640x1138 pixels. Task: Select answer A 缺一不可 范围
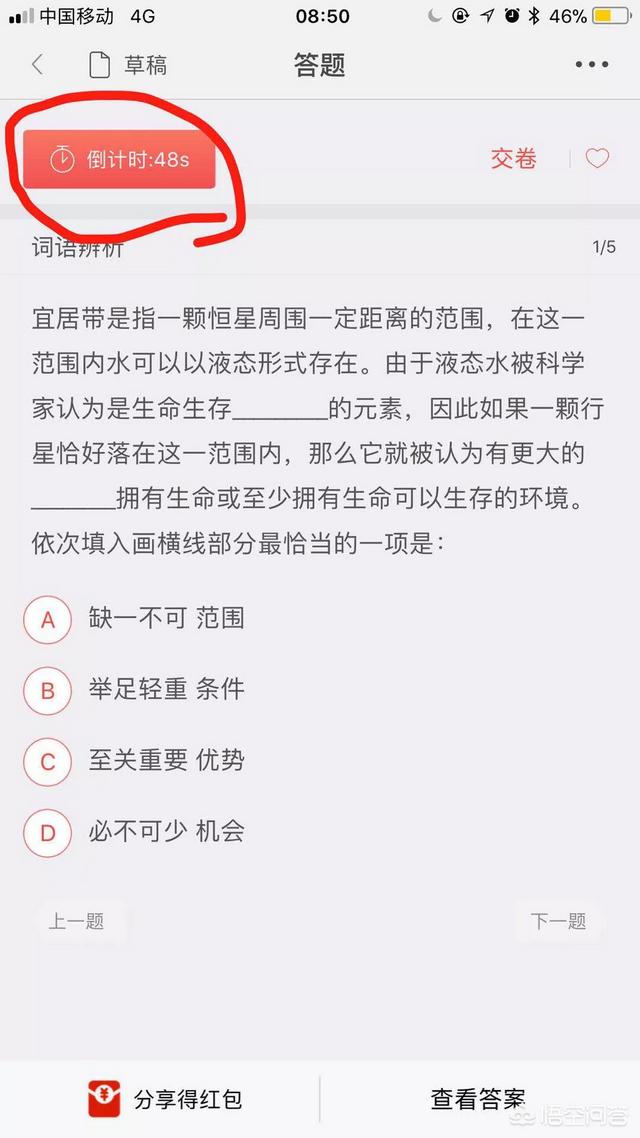coord(134,619)
